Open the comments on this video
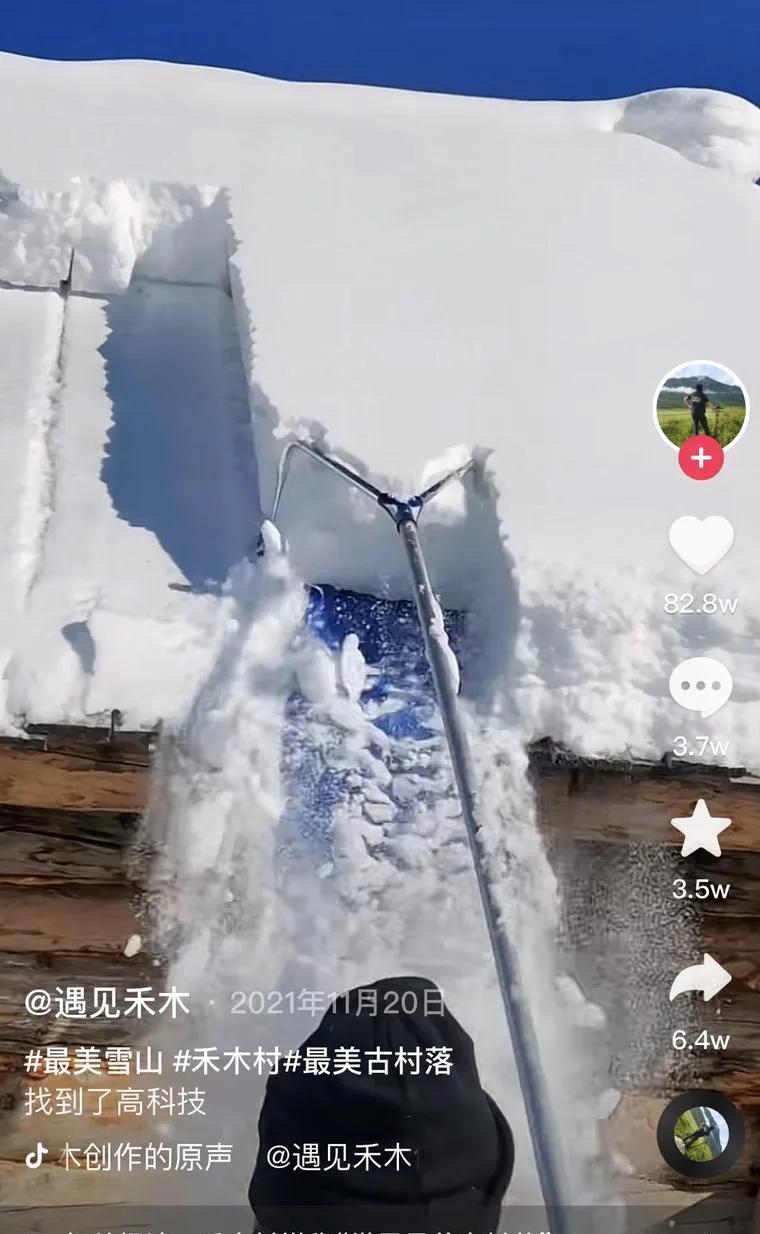This screenshot has width=760, height=1234. [x=701, y=688]
